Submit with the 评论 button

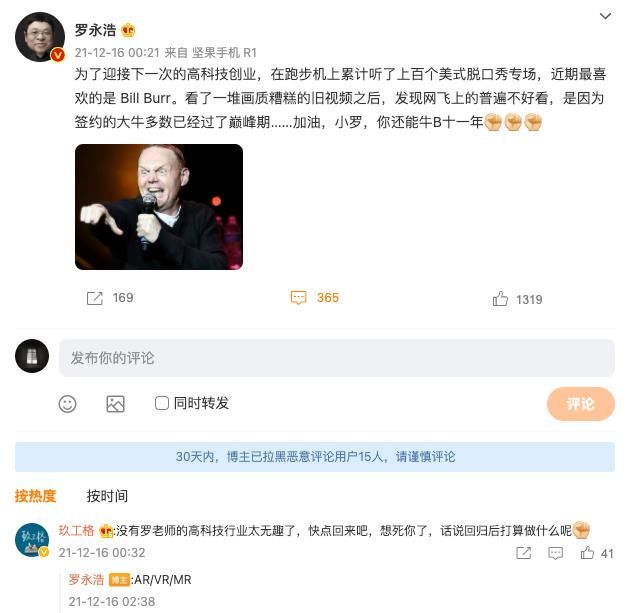click(x=580, y=404)
